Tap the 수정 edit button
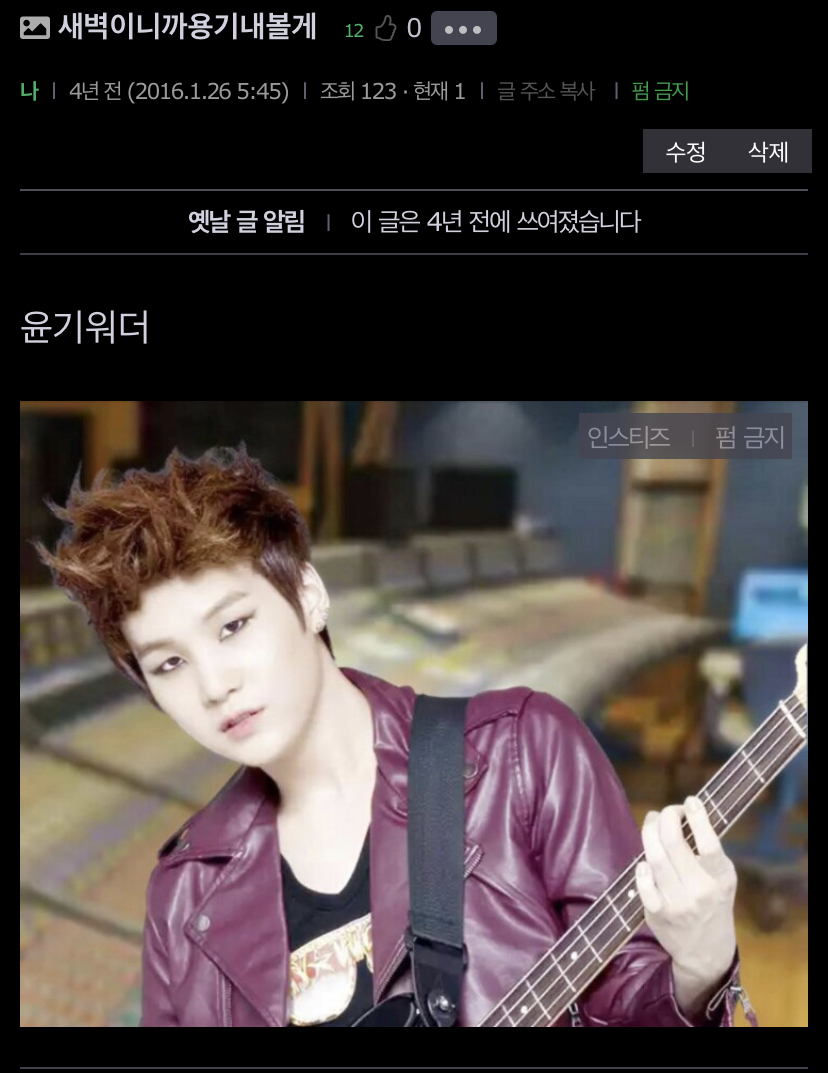 pyautogui.click(x=686, y=152)
